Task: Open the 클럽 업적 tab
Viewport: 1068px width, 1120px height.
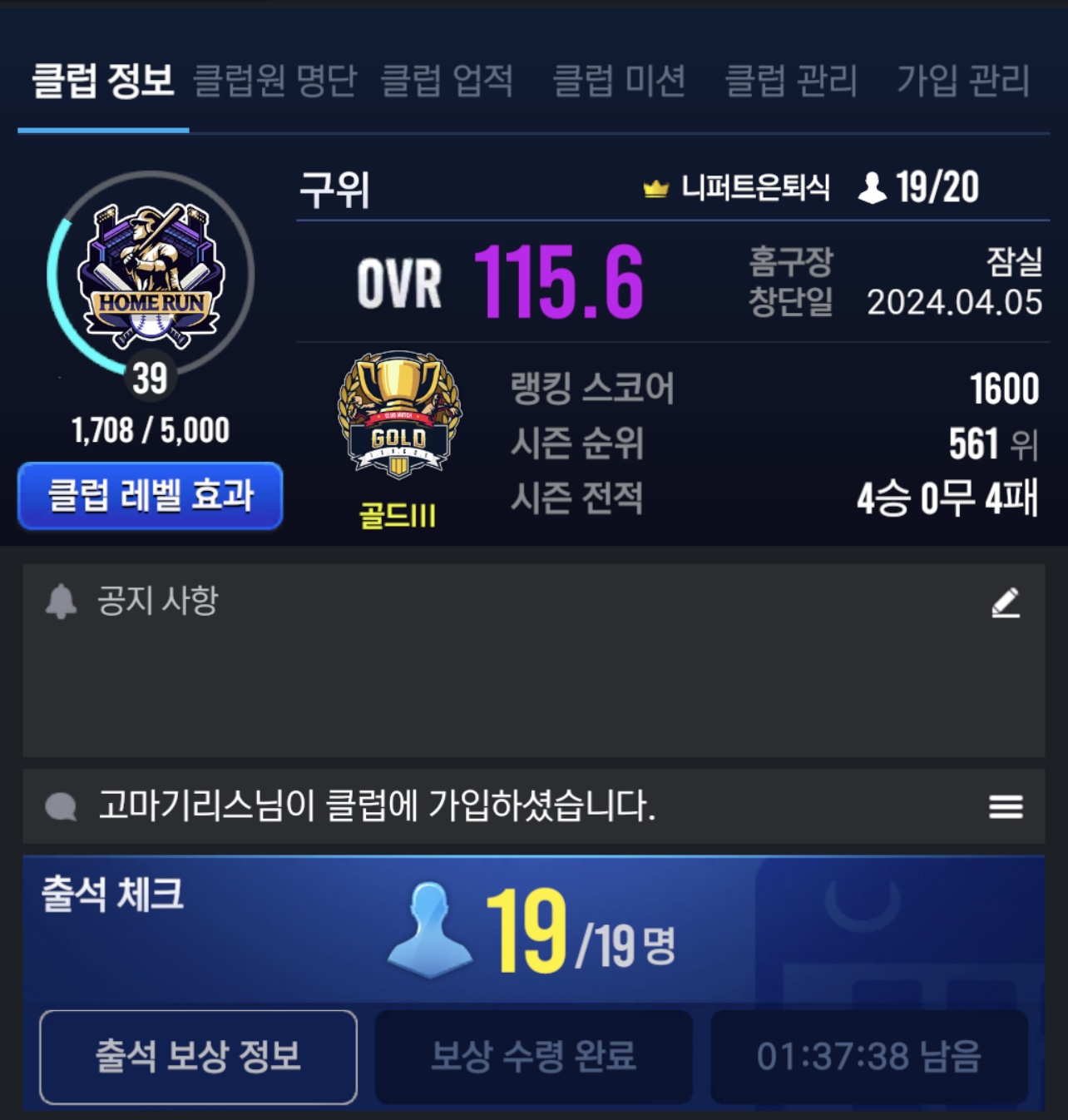Action: pyautogui.click(x=447, y=81)
